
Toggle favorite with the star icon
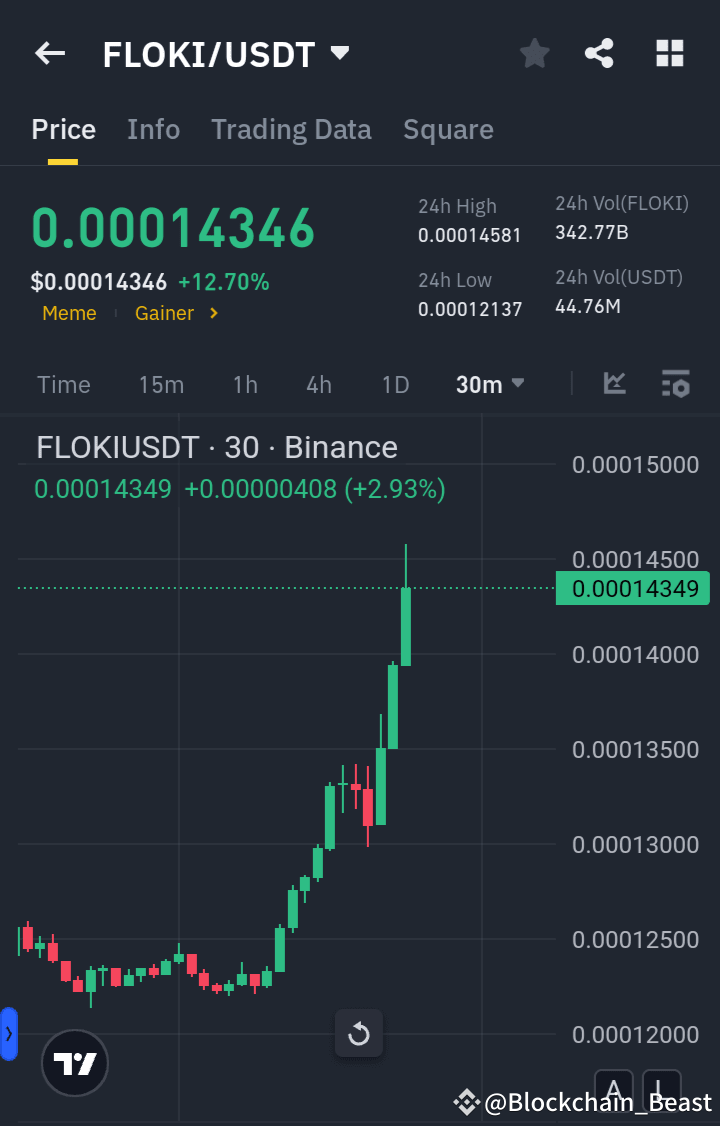(534, 54)
